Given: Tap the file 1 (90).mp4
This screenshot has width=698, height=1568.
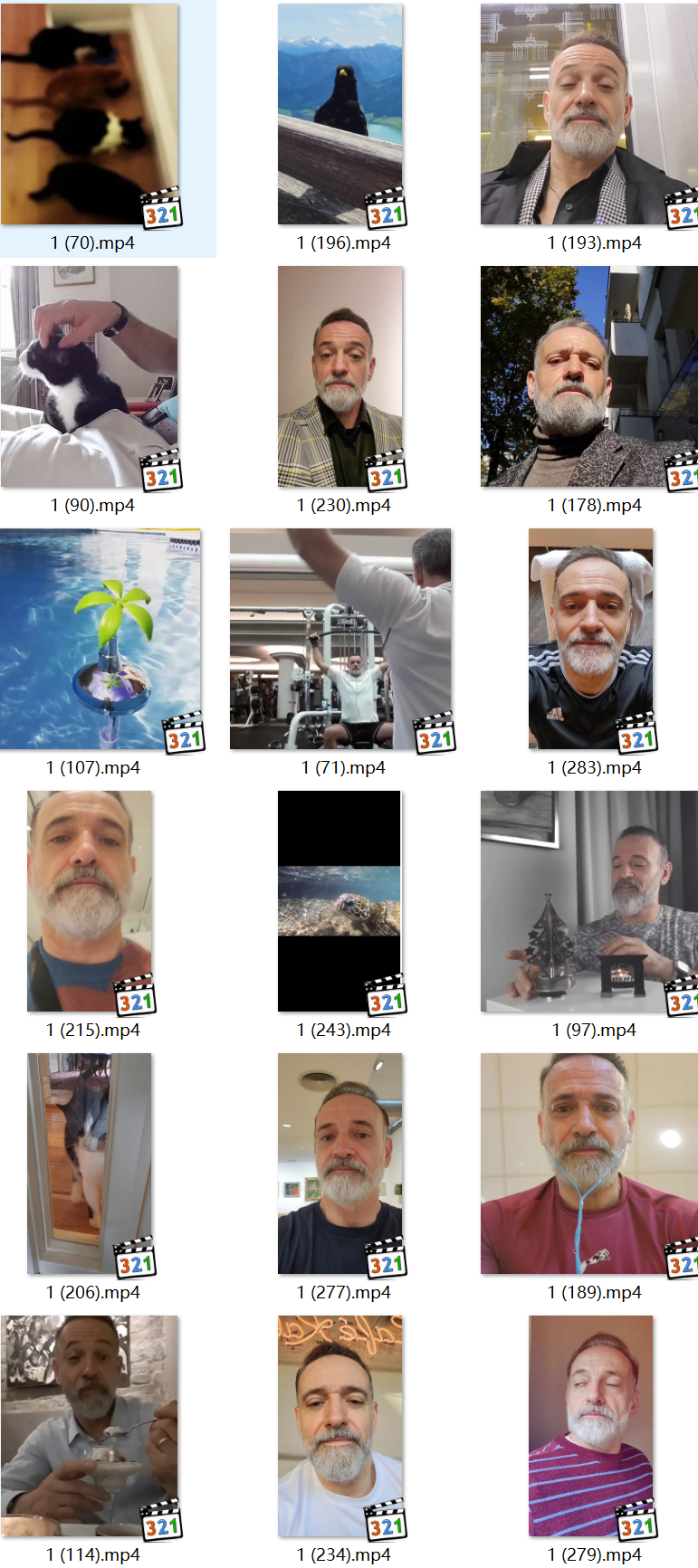Looking at the screenshot, I should [x=90, y=376].
